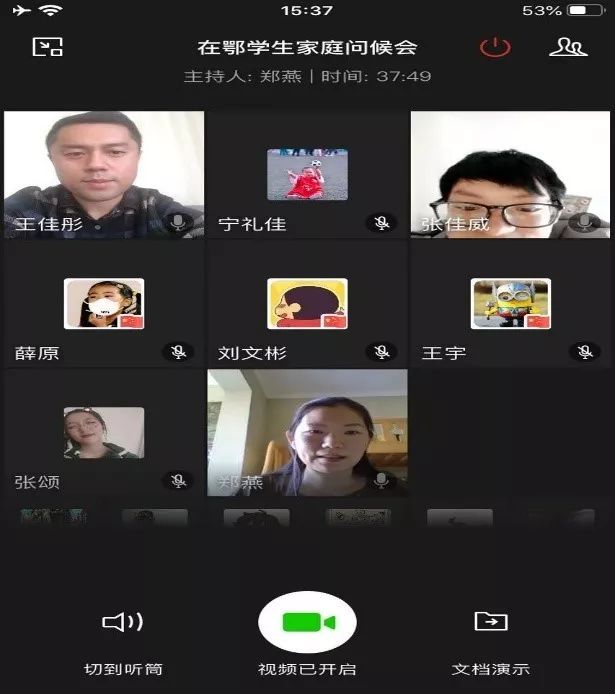This screenshot has height=694, width=615.
Task: Select 王佳彤's video tile
Action: [103, 173]
